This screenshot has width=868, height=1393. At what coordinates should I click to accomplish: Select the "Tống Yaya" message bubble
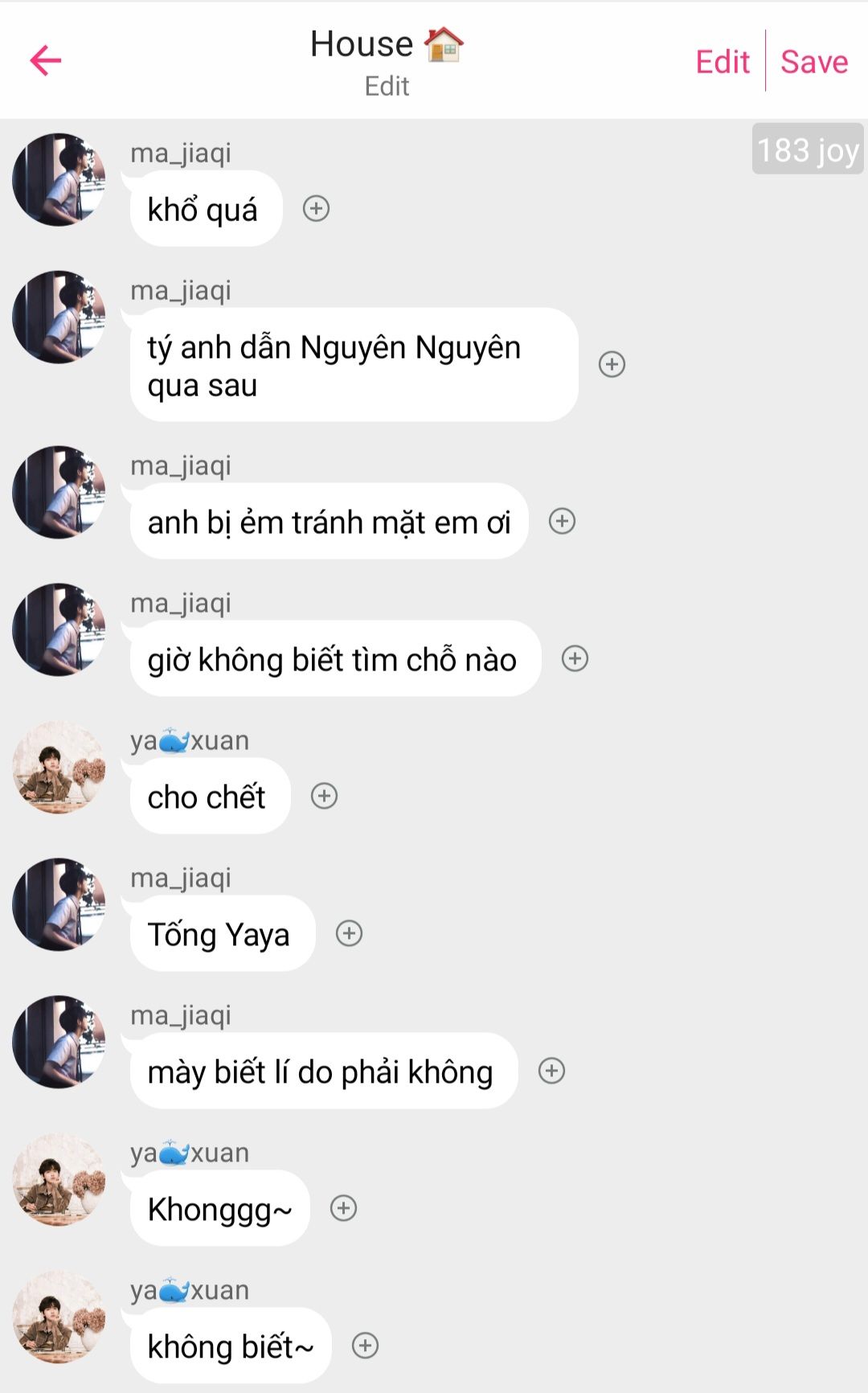[x=223, y=934]
